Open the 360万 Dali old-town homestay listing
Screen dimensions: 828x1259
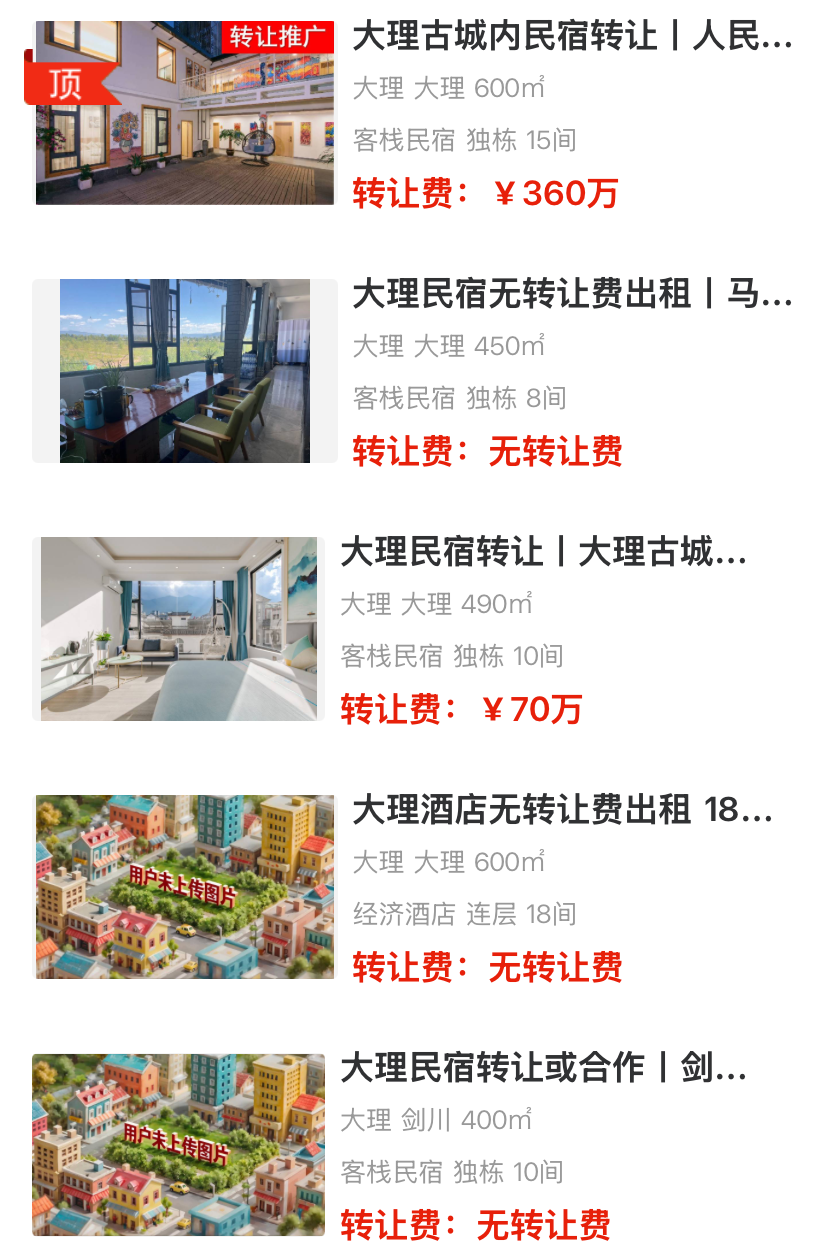point(572,40)
